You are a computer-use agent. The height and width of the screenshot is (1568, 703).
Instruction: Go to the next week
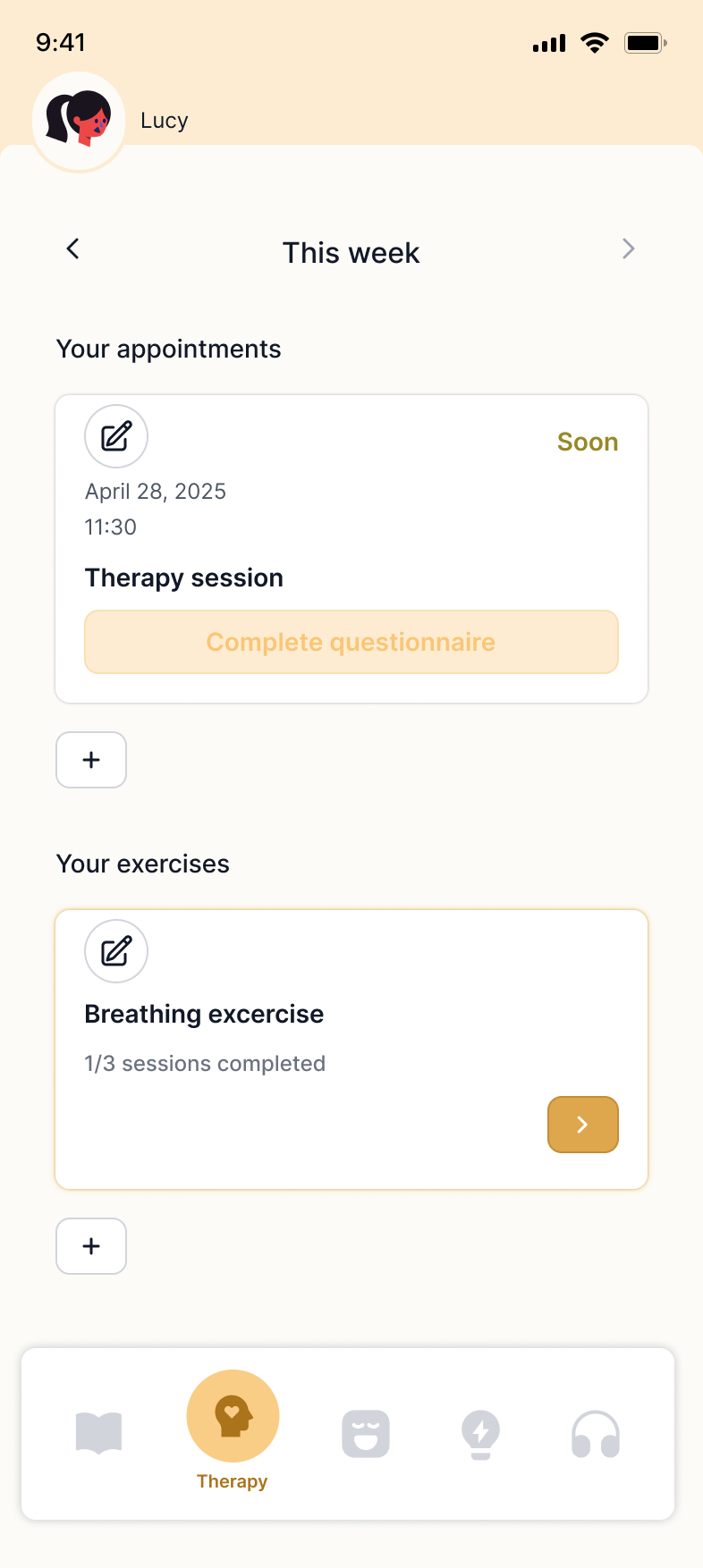(x=629, y=249)
